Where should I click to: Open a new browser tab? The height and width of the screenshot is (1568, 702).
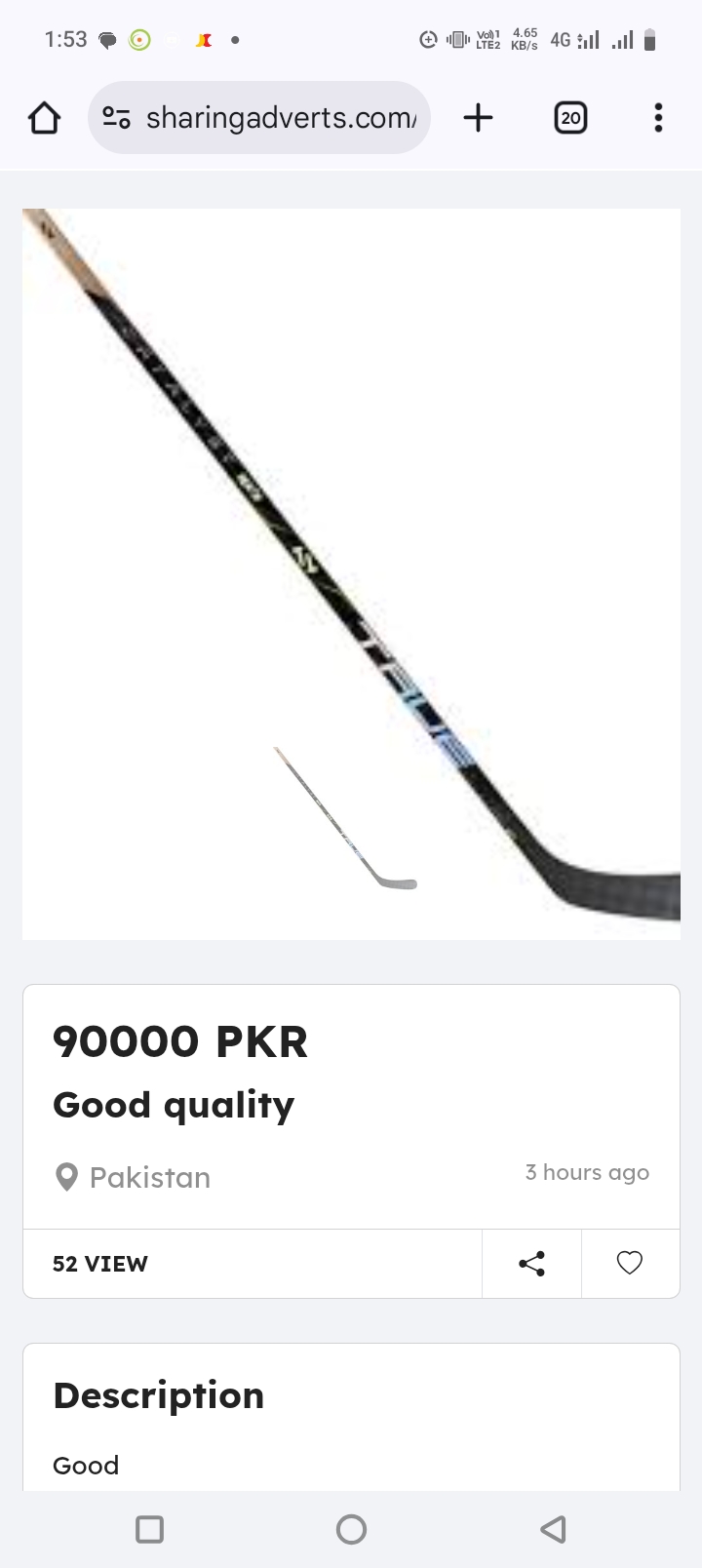pyautogui.click(x=478, y=118)
